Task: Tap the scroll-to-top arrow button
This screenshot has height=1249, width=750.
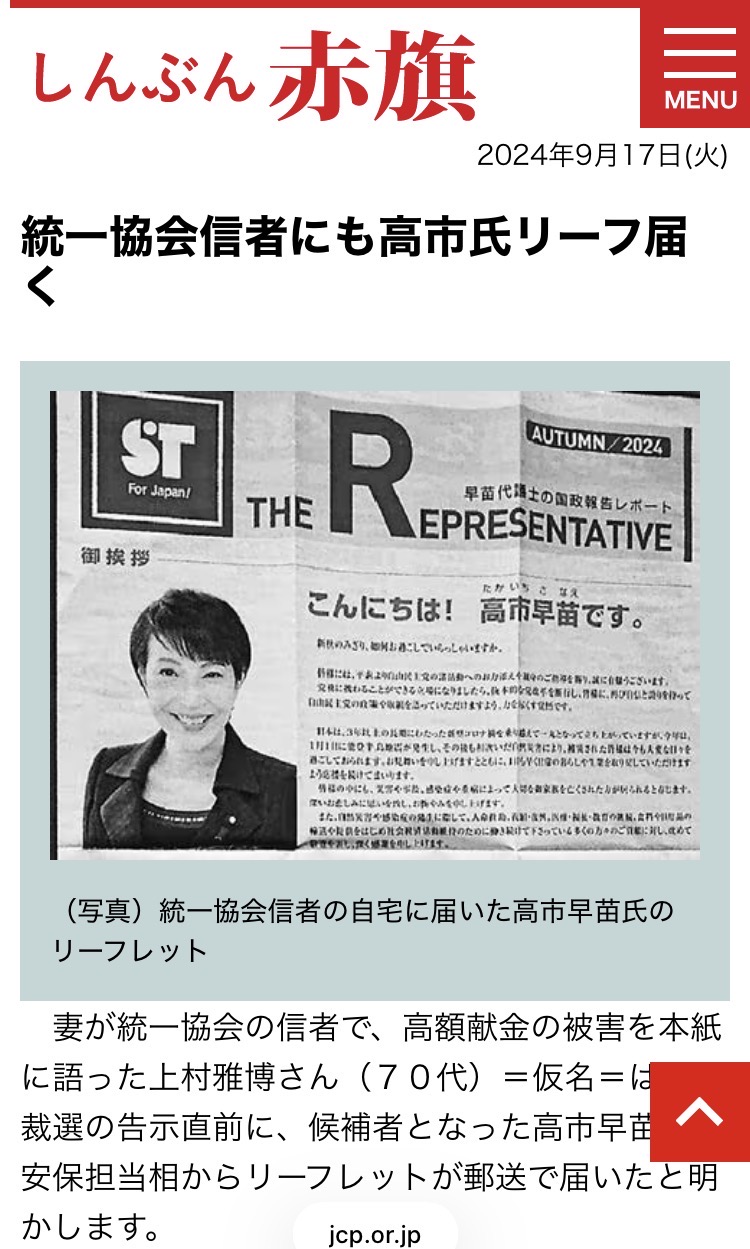Action: pyautogui.click(x=705, y=1112)
